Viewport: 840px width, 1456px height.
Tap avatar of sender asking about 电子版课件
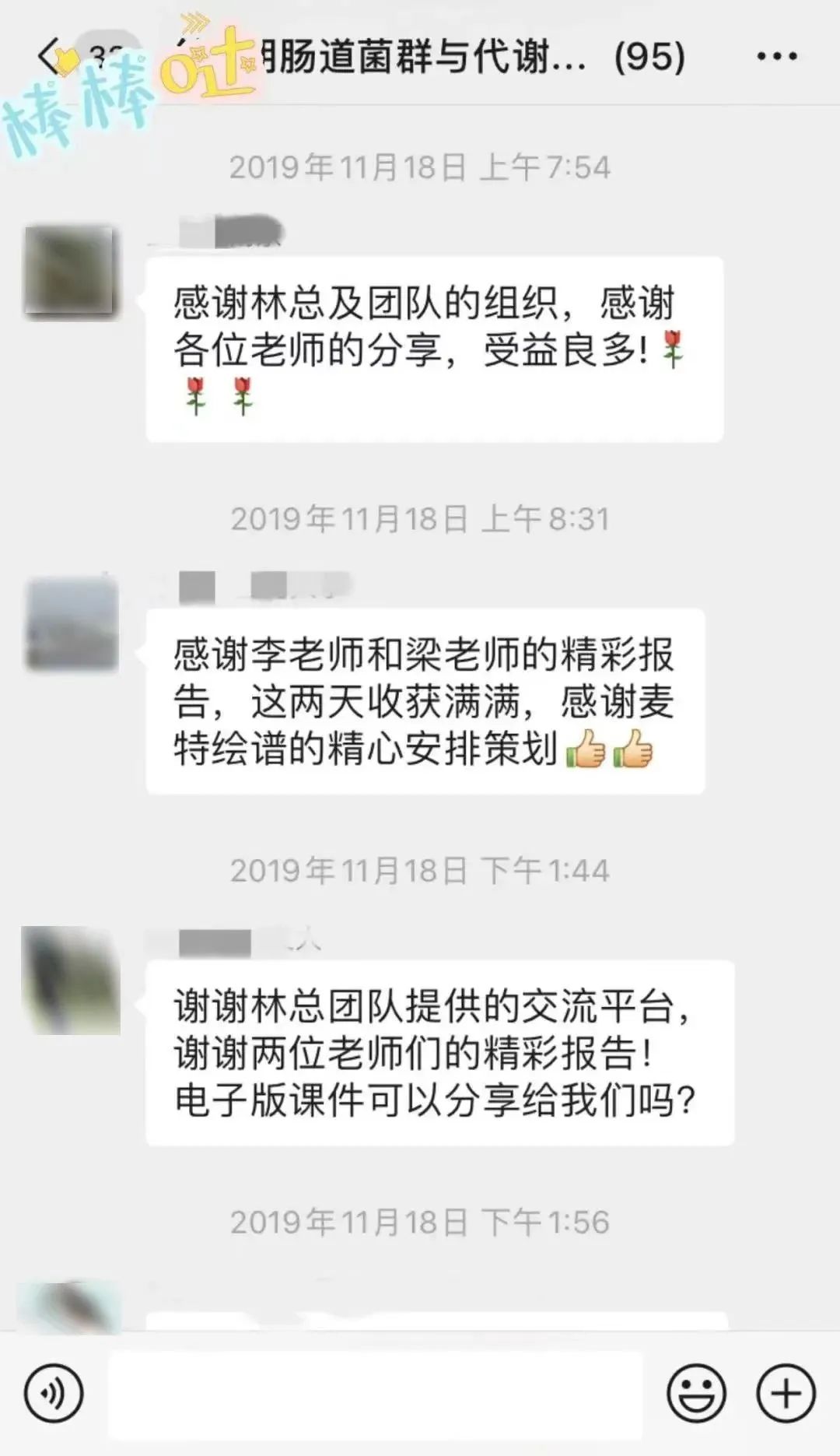[x=72, y=981]
